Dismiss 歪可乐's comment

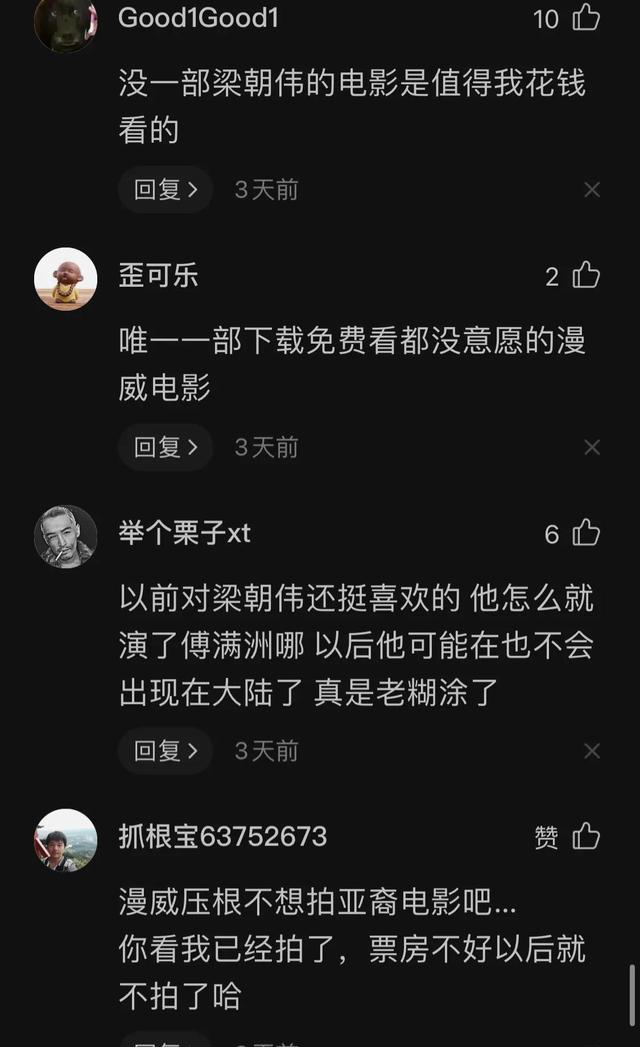592,447
